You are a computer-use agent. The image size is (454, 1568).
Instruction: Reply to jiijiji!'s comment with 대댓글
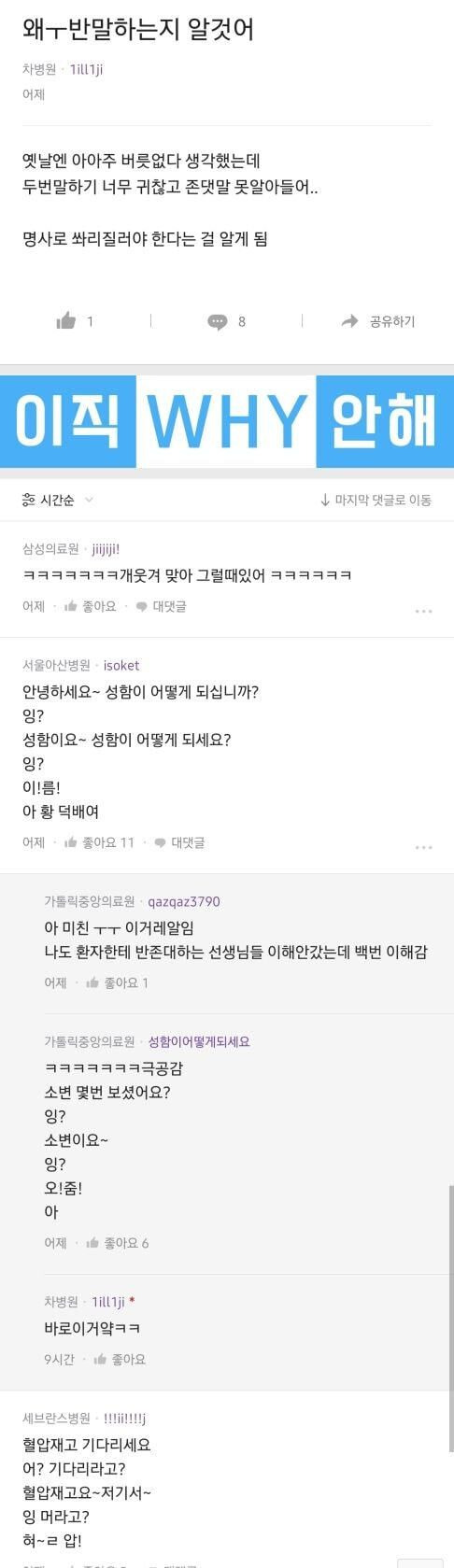tap(161, 606)
